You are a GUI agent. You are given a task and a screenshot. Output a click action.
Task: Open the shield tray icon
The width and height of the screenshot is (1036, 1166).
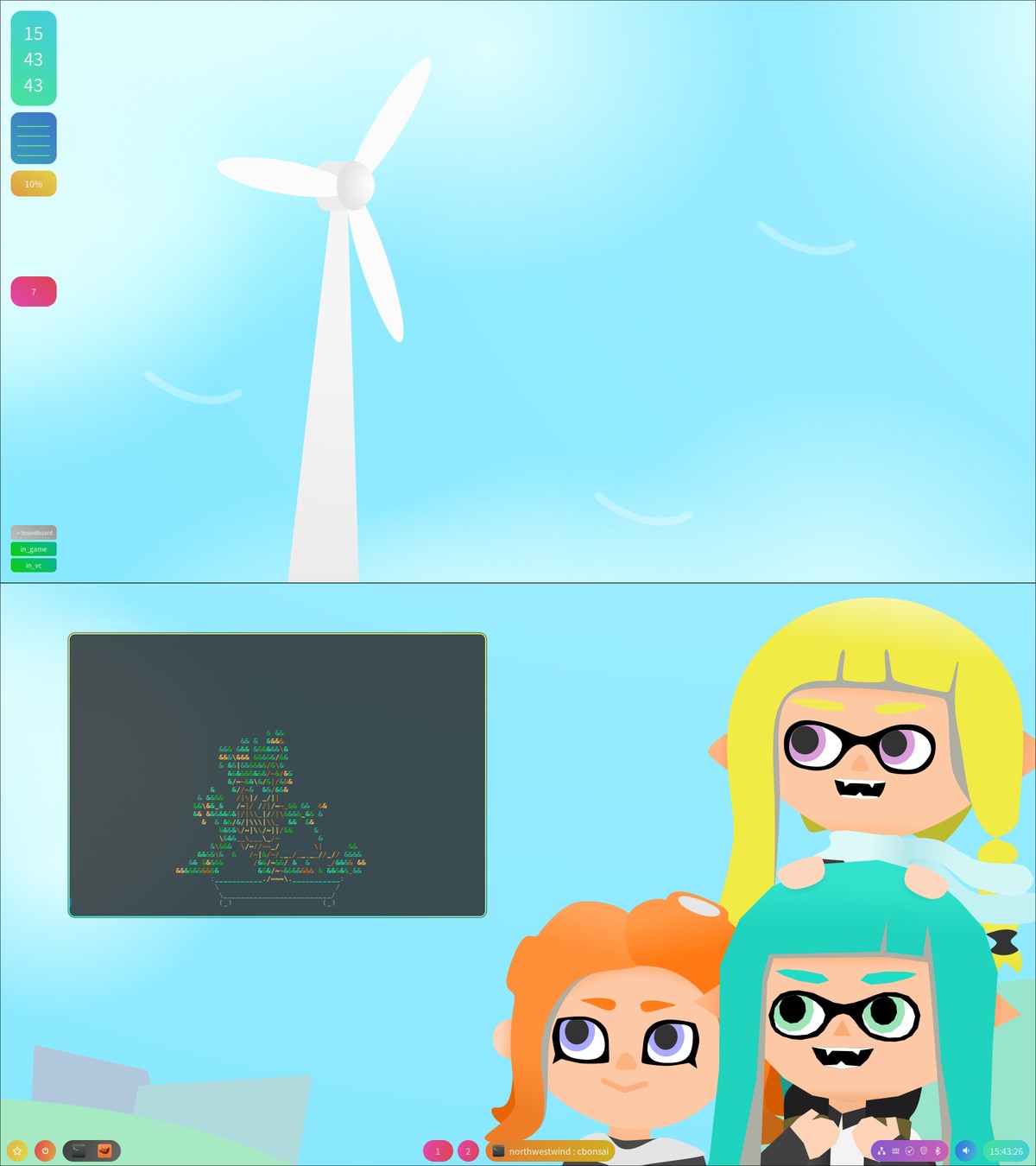[x=924, y=1150]
